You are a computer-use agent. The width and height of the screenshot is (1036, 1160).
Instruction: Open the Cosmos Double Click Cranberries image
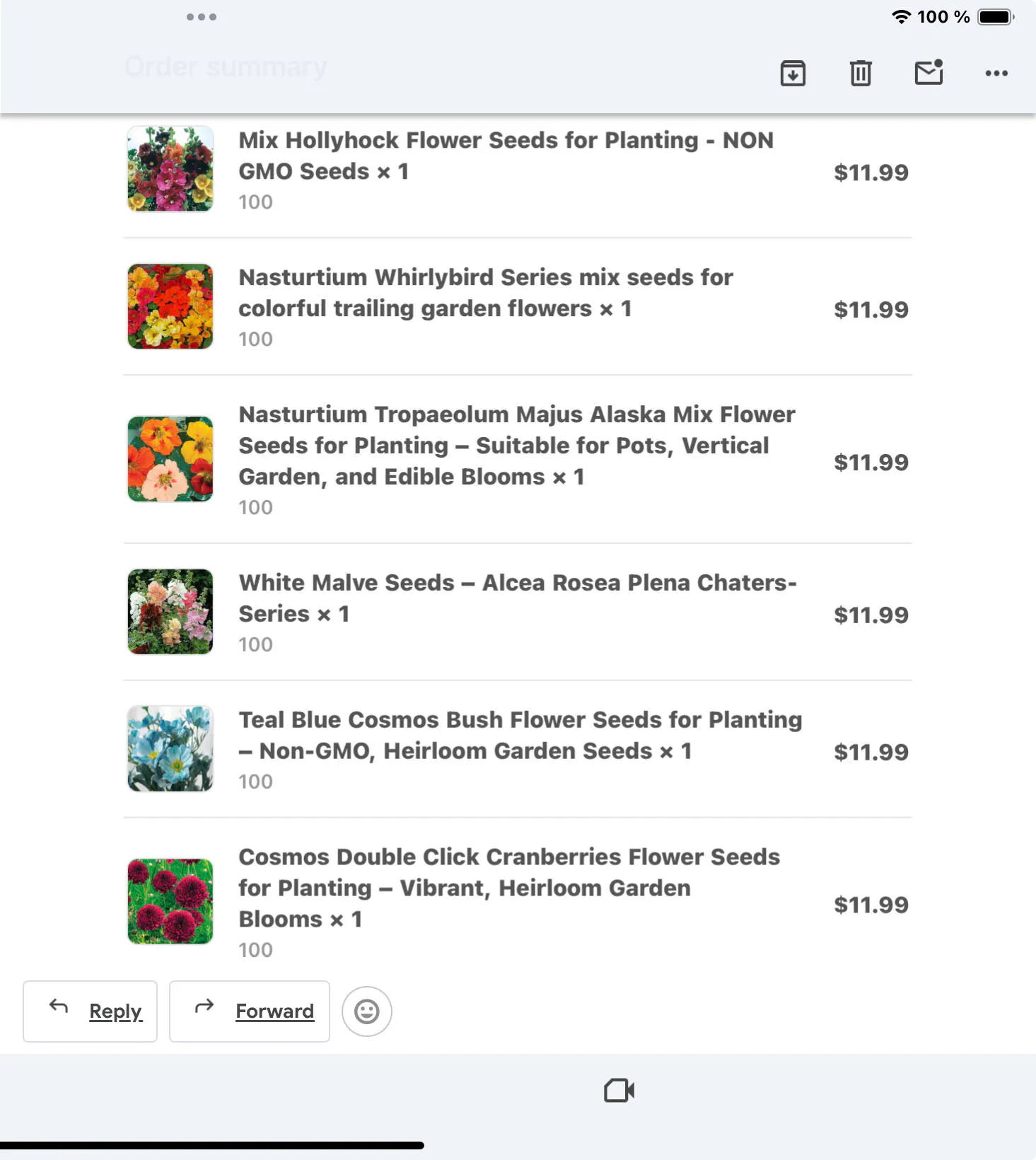[170, 902]
